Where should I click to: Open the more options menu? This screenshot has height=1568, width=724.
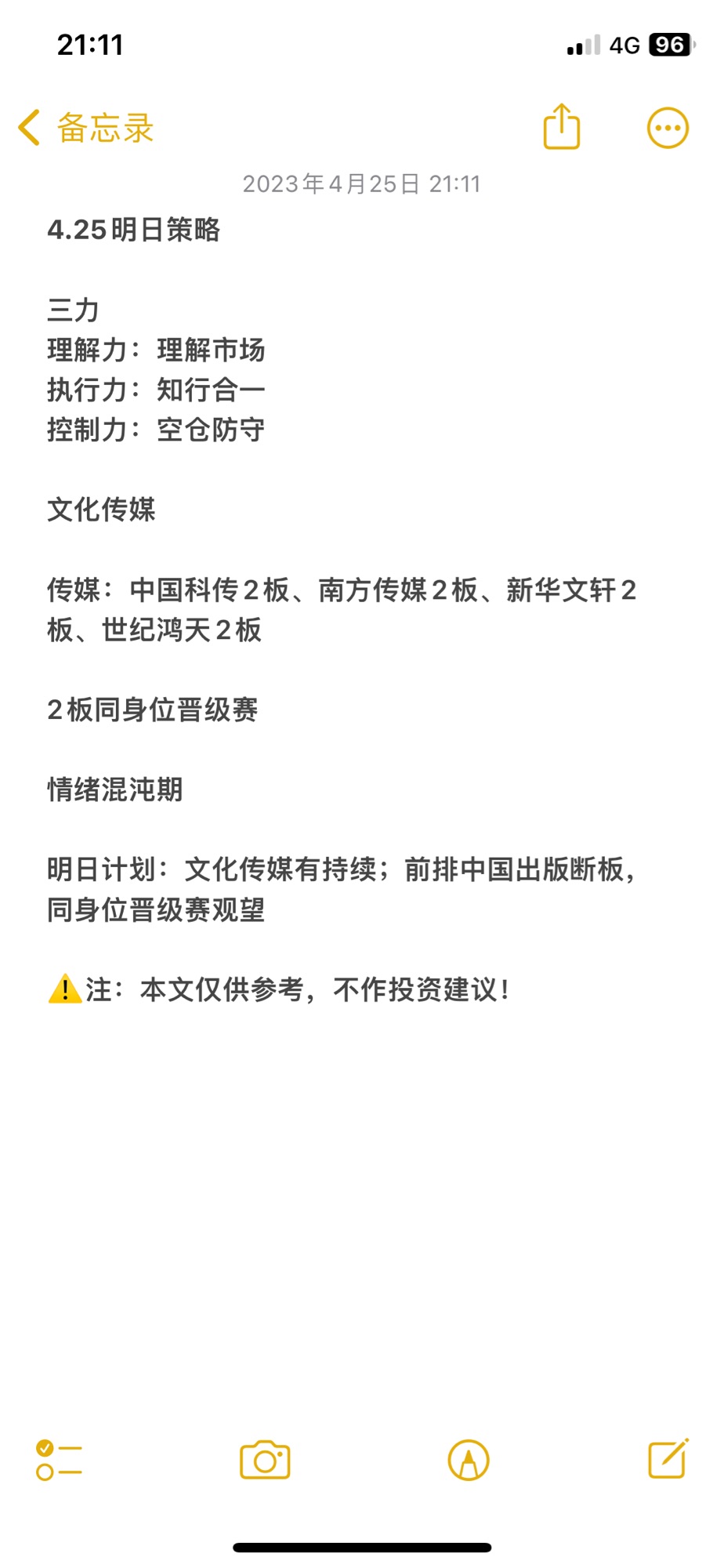(x=668, y=128)
